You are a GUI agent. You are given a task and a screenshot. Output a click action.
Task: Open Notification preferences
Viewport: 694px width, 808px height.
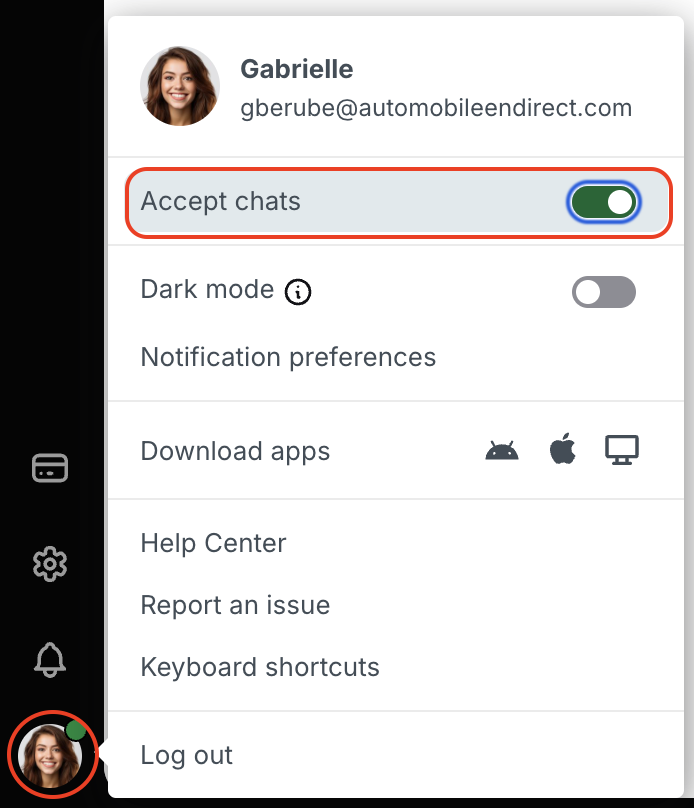[x=288, y=357]
